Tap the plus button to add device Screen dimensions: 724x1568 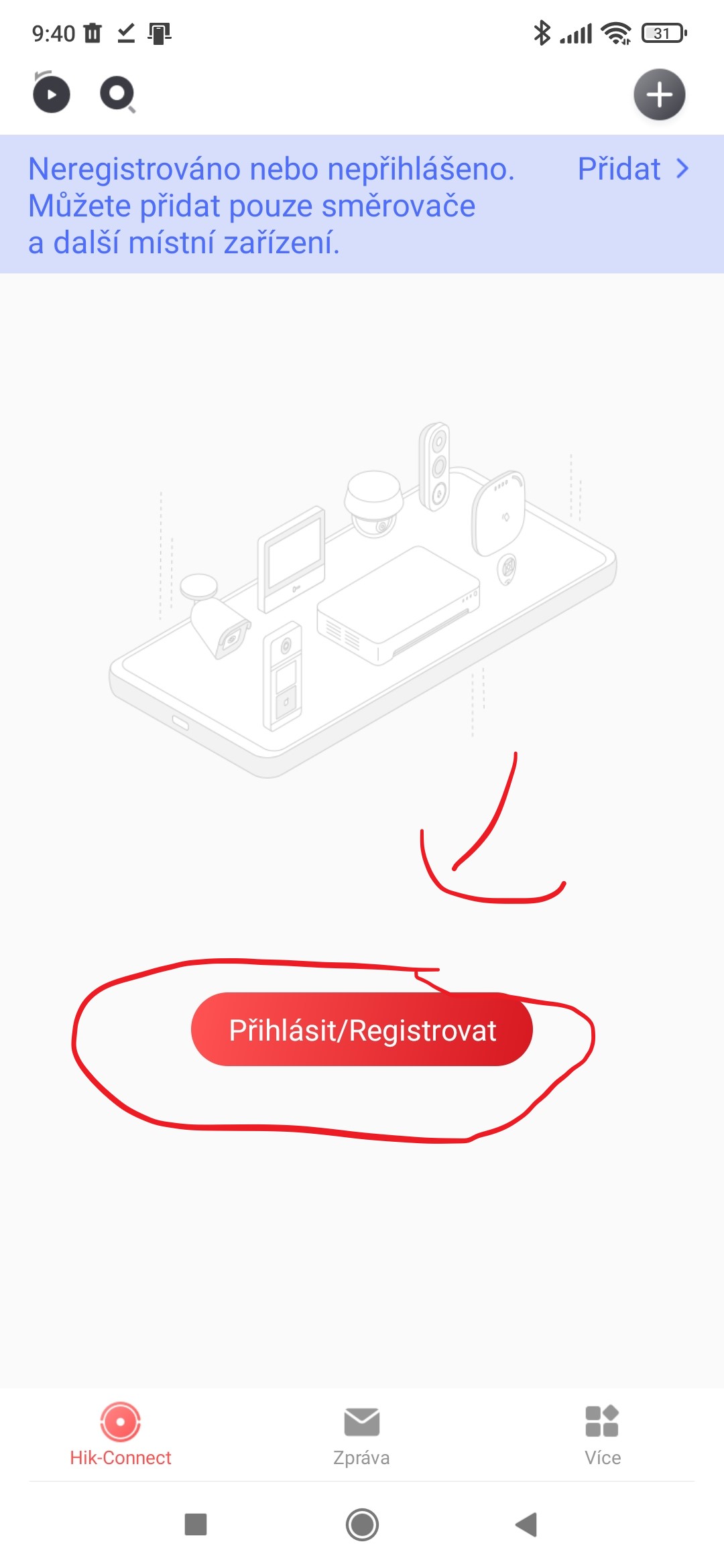tap(659, 94)
